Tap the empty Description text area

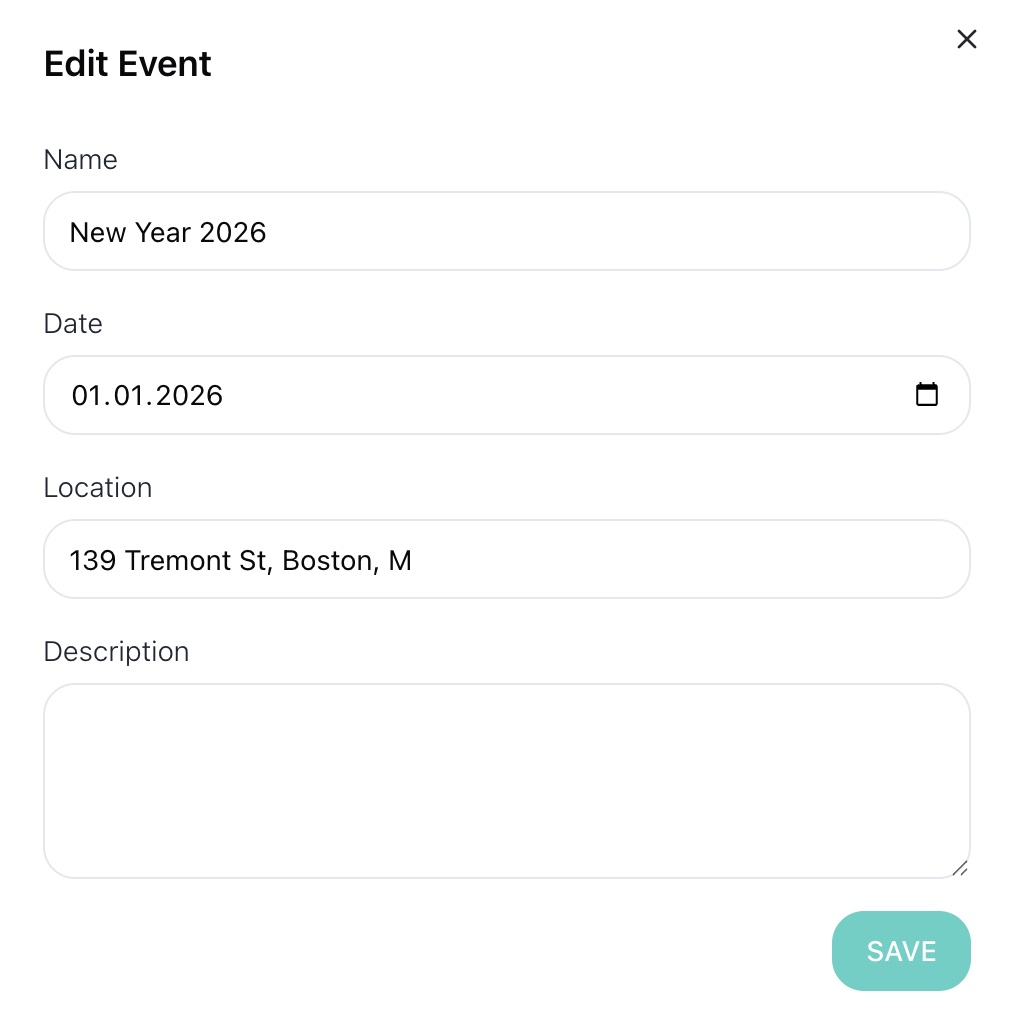click(506, 780)
